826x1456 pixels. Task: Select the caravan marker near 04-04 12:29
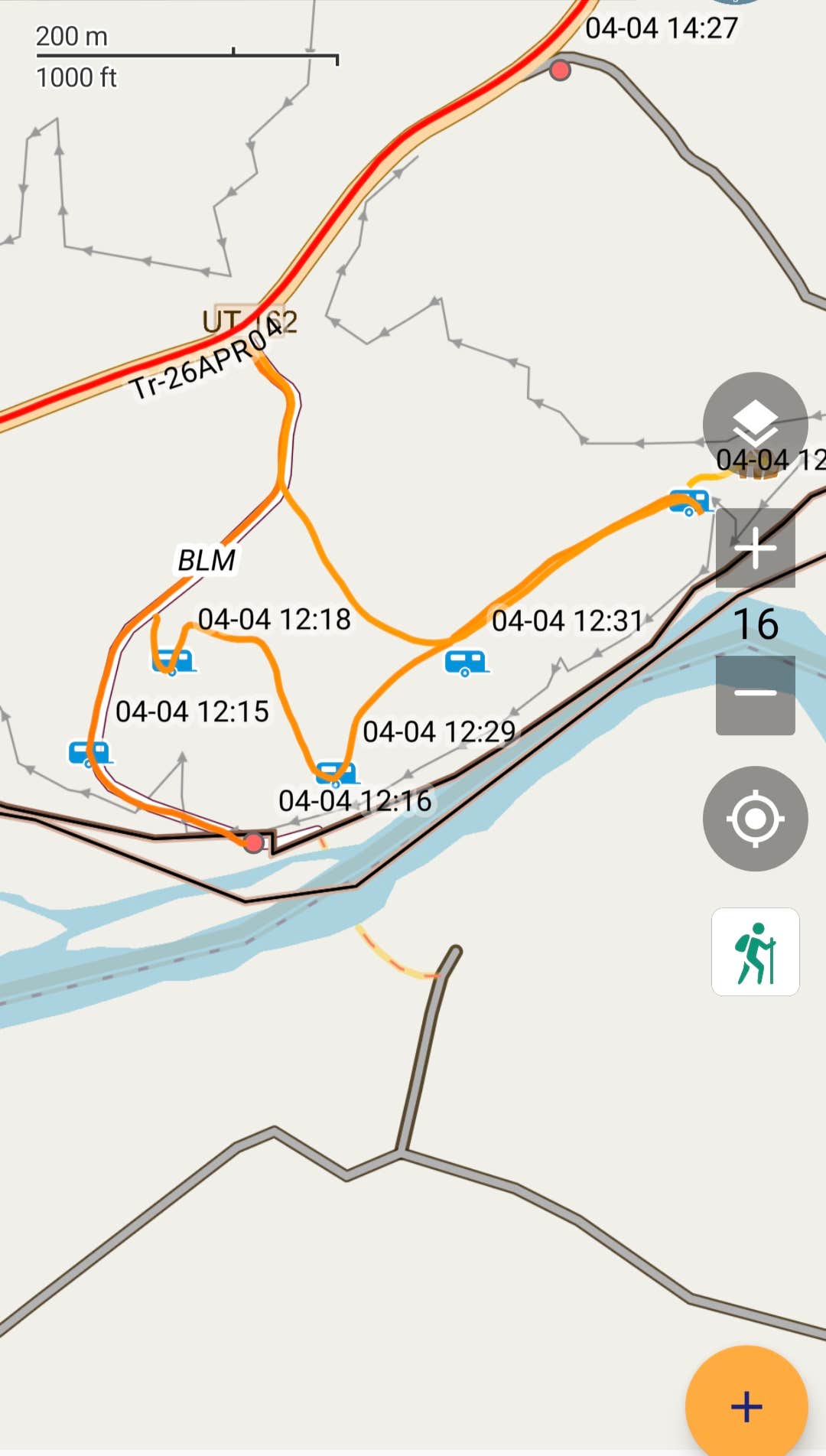[x=466, y=662]
